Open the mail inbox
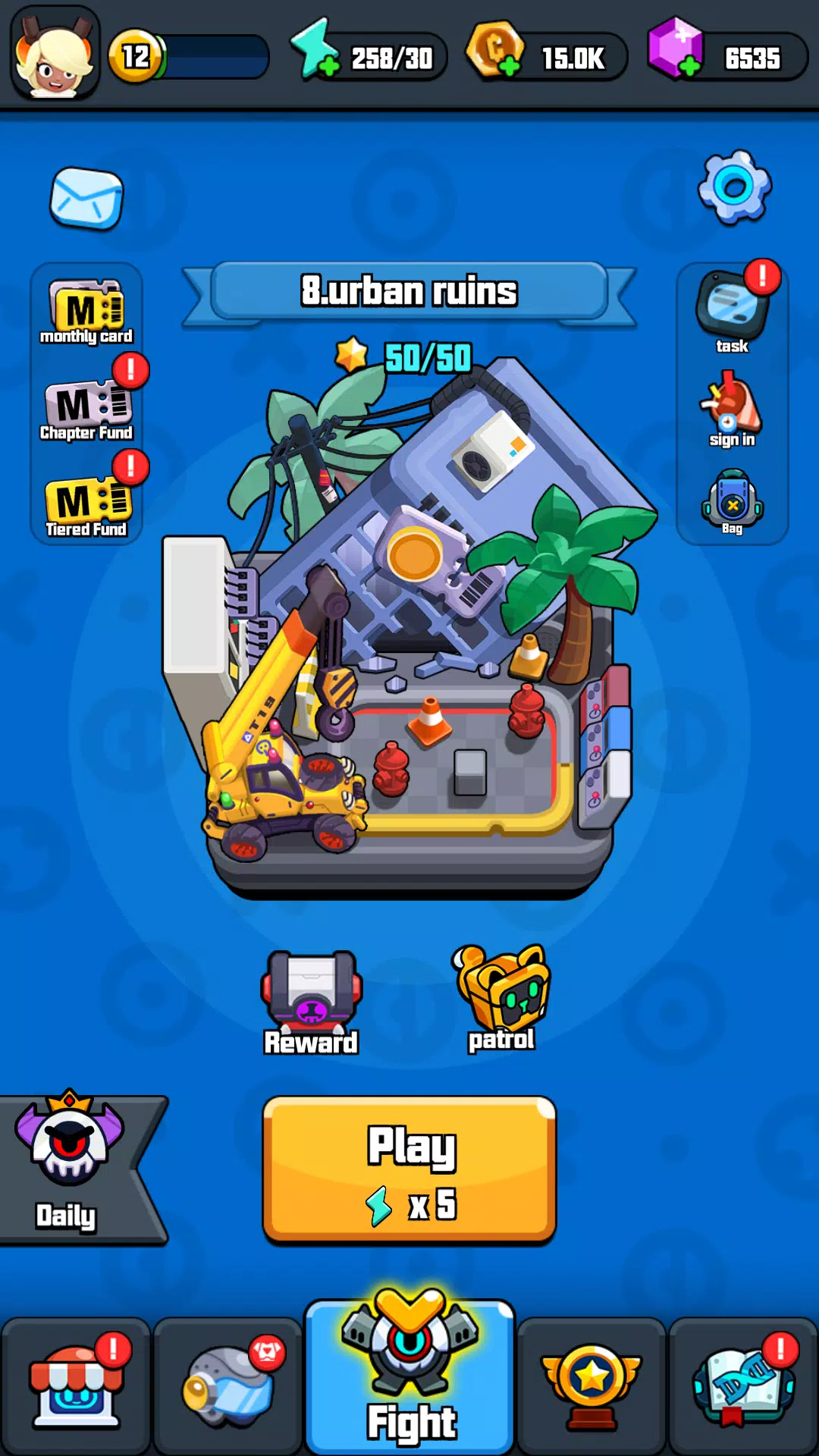The image size is (819, 1456). [x=86, y=198]
